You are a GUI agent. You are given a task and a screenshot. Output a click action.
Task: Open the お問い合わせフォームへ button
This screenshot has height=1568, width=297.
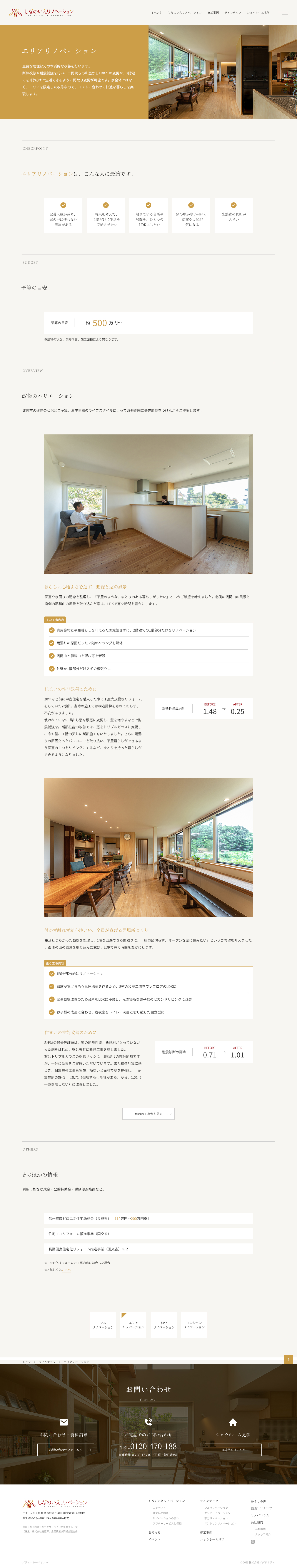pyautogui.click(x=66, y=1449)
